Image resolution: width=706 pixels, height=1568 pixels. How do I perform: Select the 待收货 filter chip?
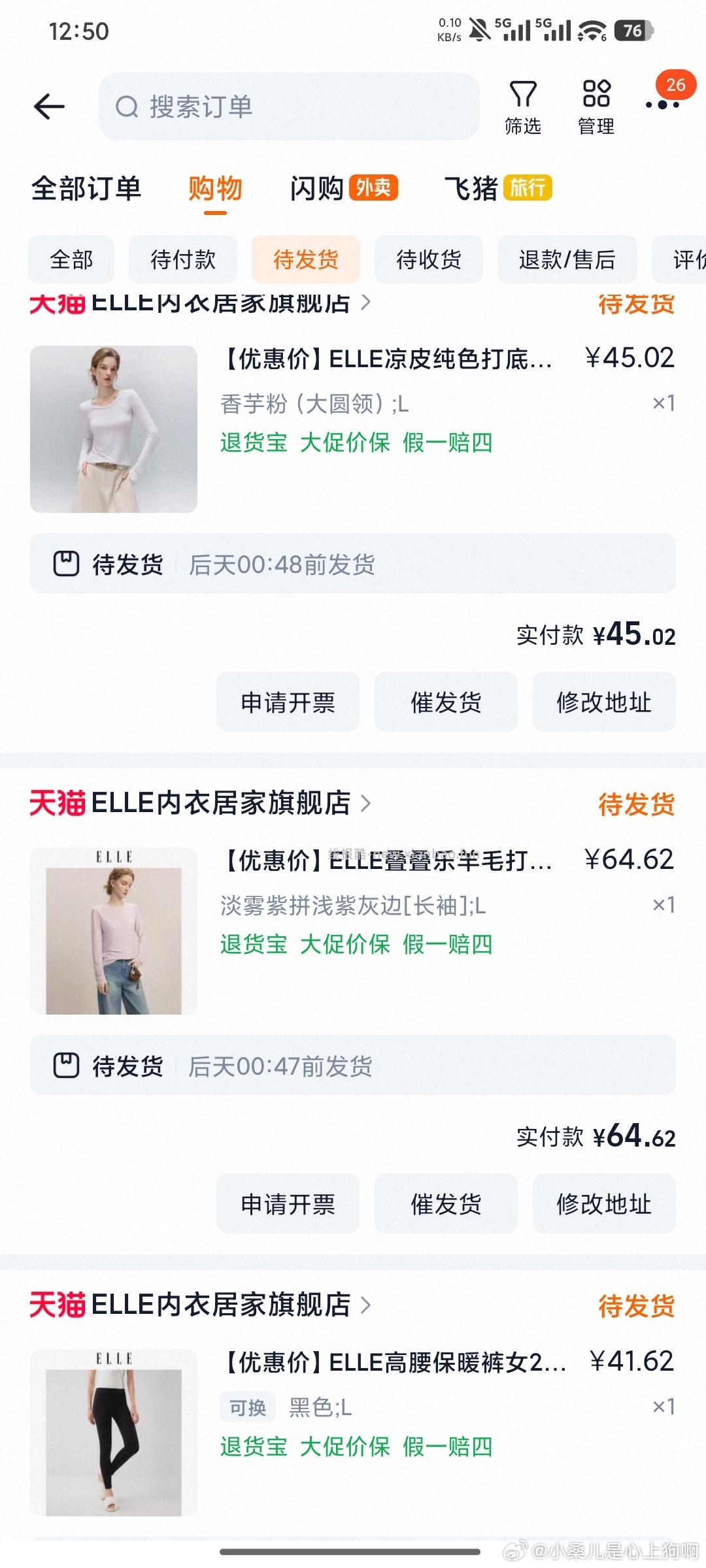click(428, 259)
